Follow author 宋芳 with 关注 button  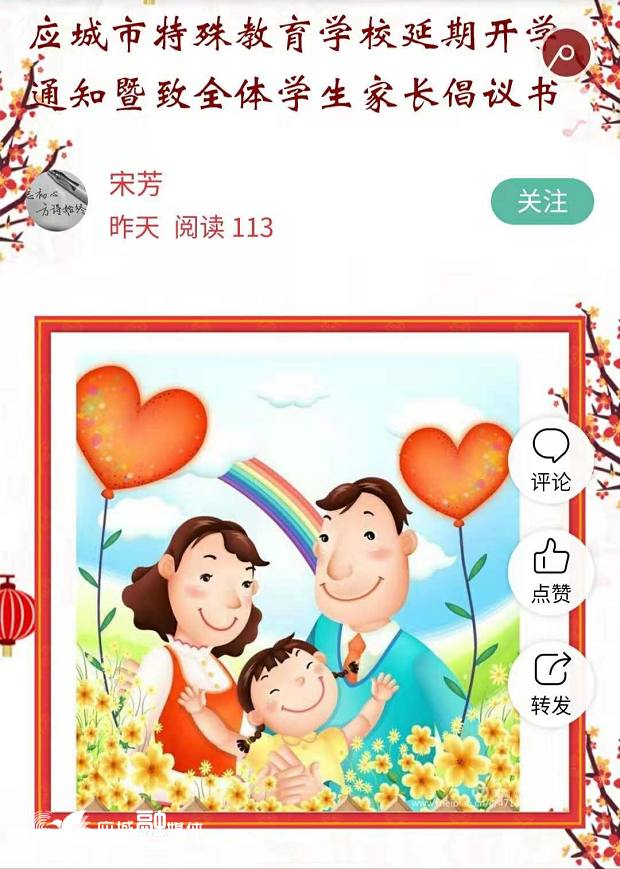click(542, 202)
